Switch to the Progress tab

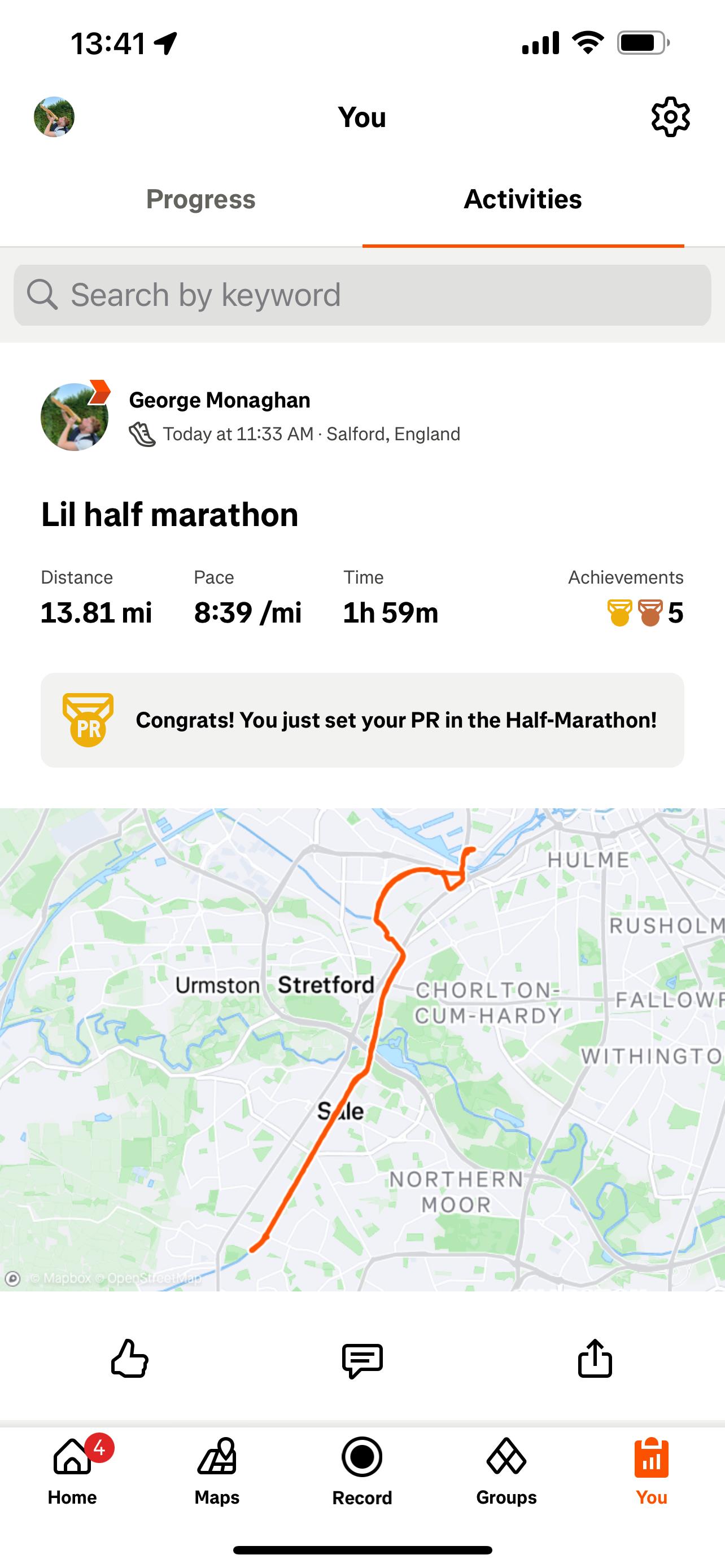coord(200,200)
